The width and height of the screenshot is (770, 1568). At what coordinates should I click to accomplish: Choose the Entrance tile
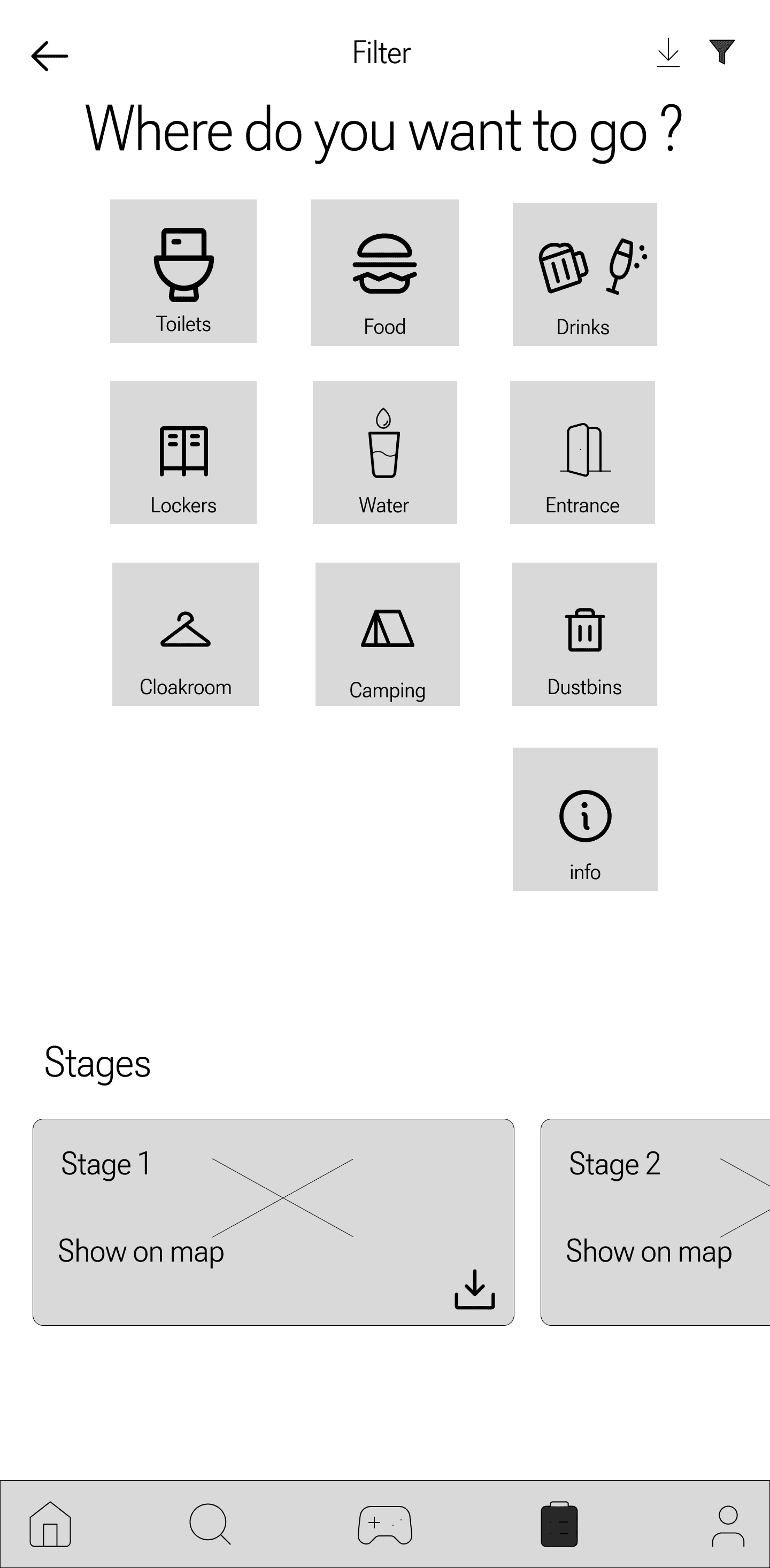coord(582,452)
